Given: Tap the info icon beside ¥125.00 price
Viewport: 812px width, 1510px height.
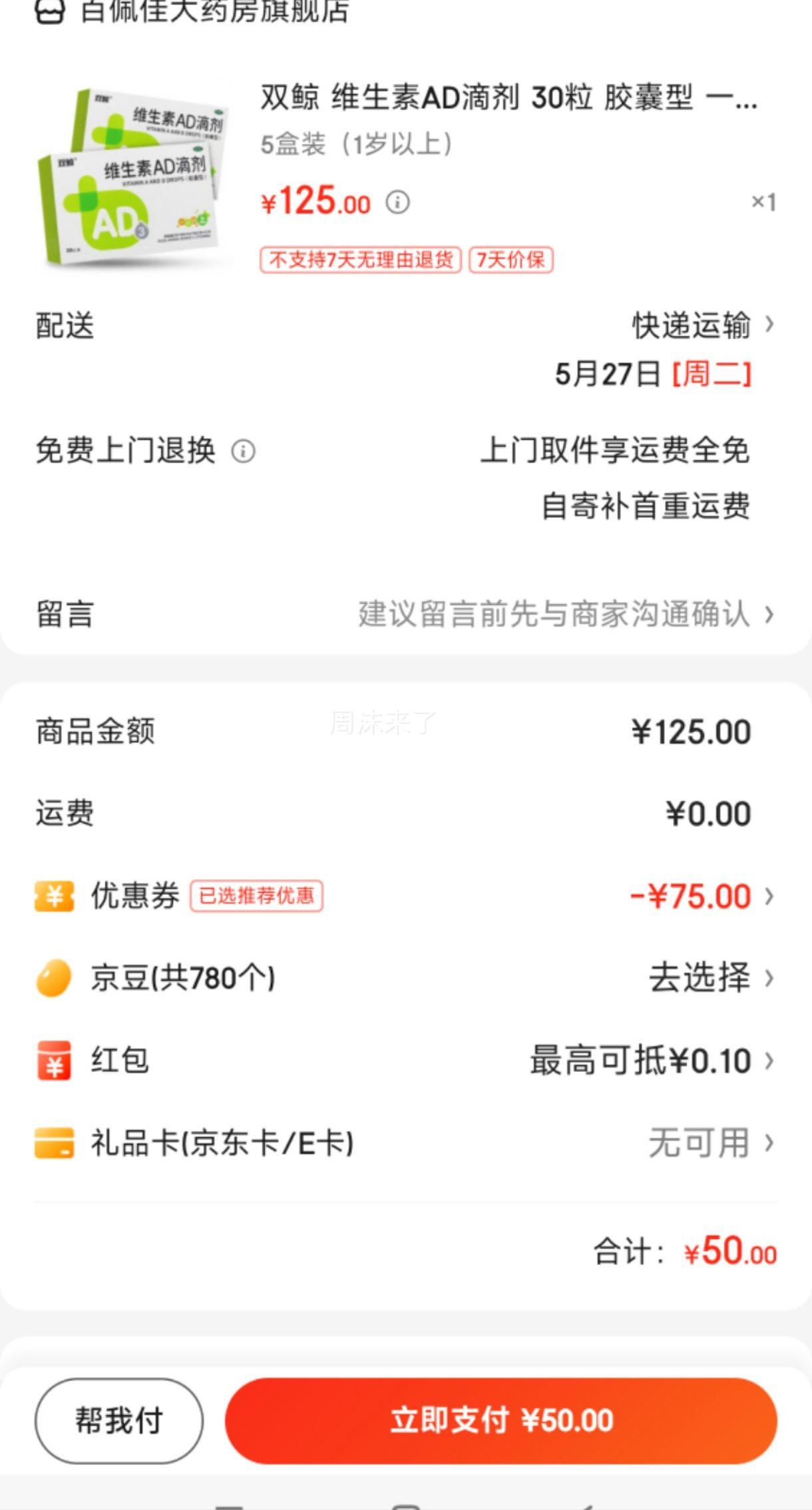Looking at the screenshot, I should 398,202.
